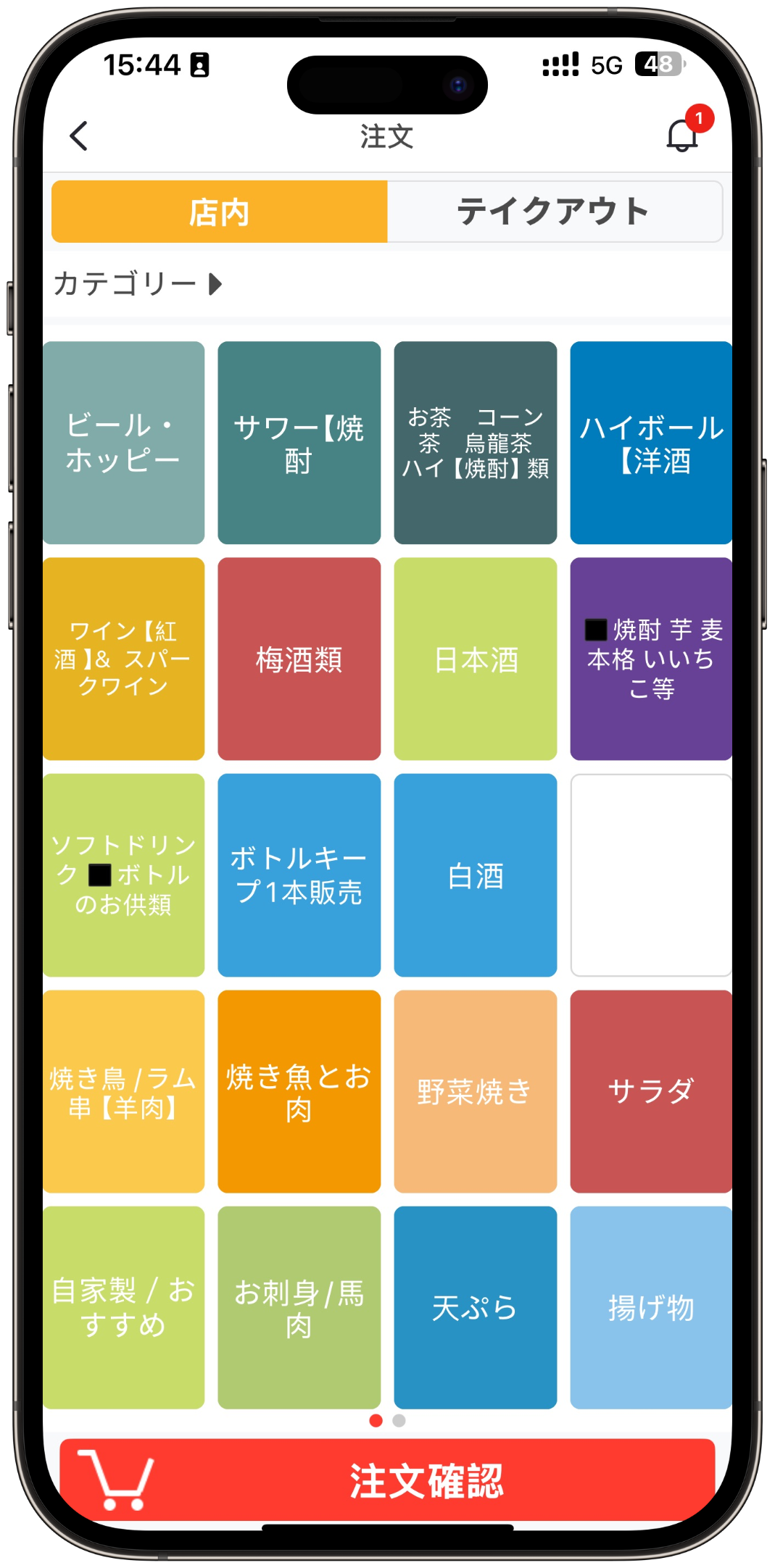Open the ビール・ホッピー category
The image size is (775, 1568).
point(123,443)
